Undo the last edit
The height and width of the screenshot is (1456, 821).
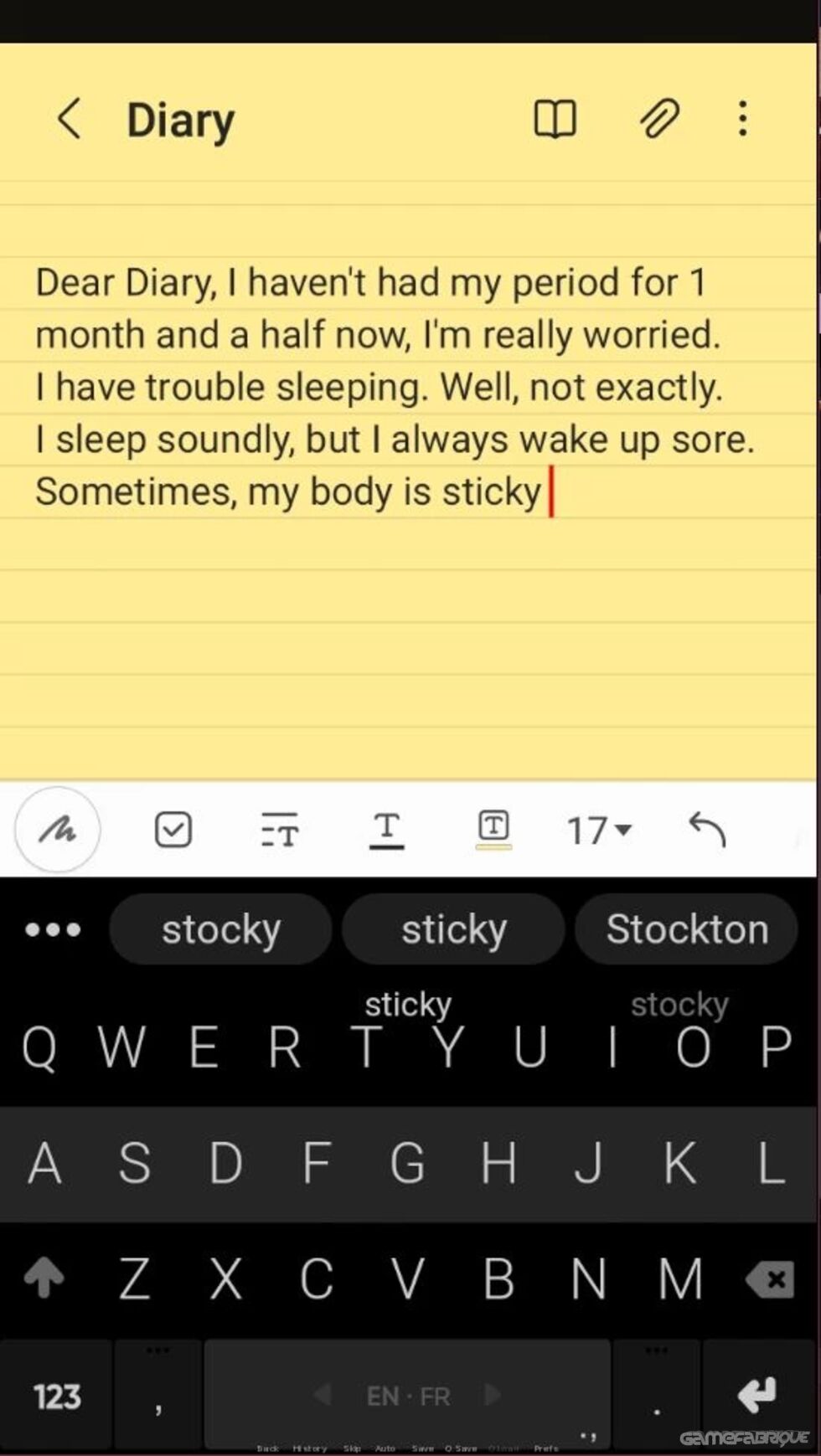707,830
